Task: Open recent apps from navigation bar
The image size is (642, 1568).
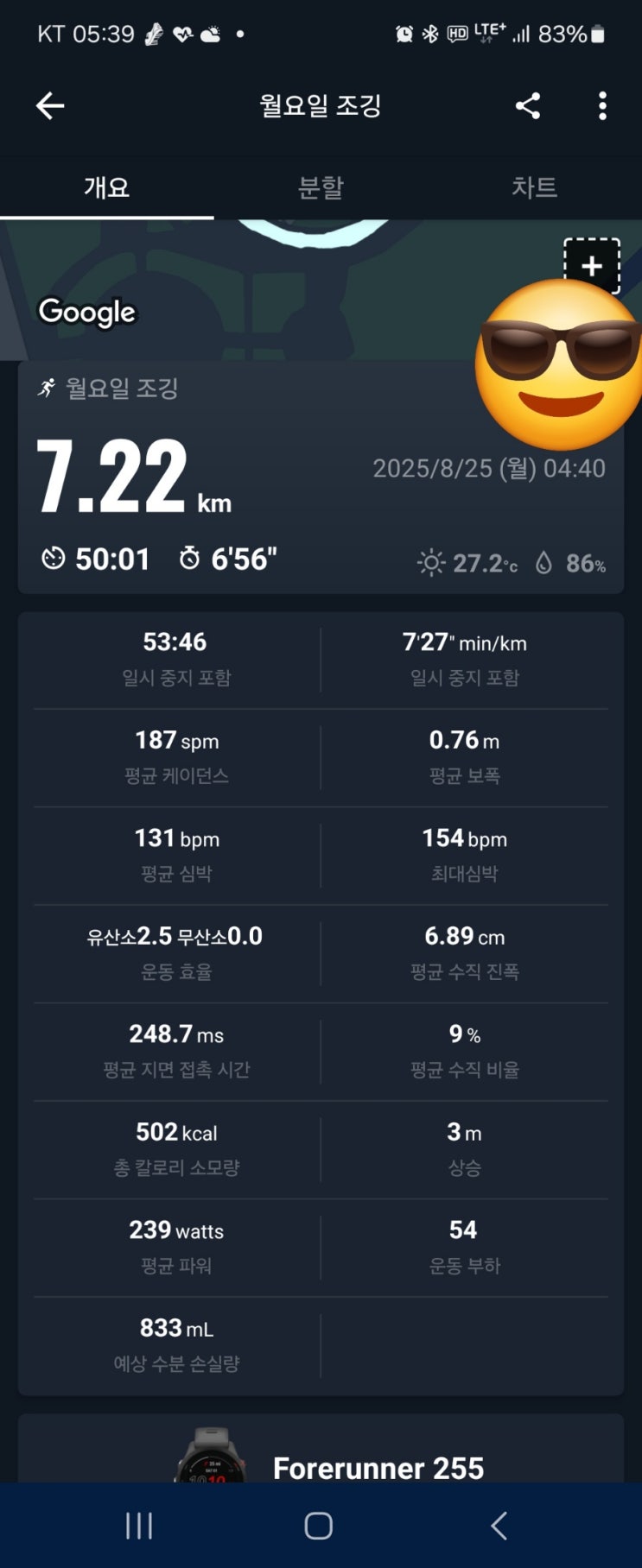Action: (139, 1526)
